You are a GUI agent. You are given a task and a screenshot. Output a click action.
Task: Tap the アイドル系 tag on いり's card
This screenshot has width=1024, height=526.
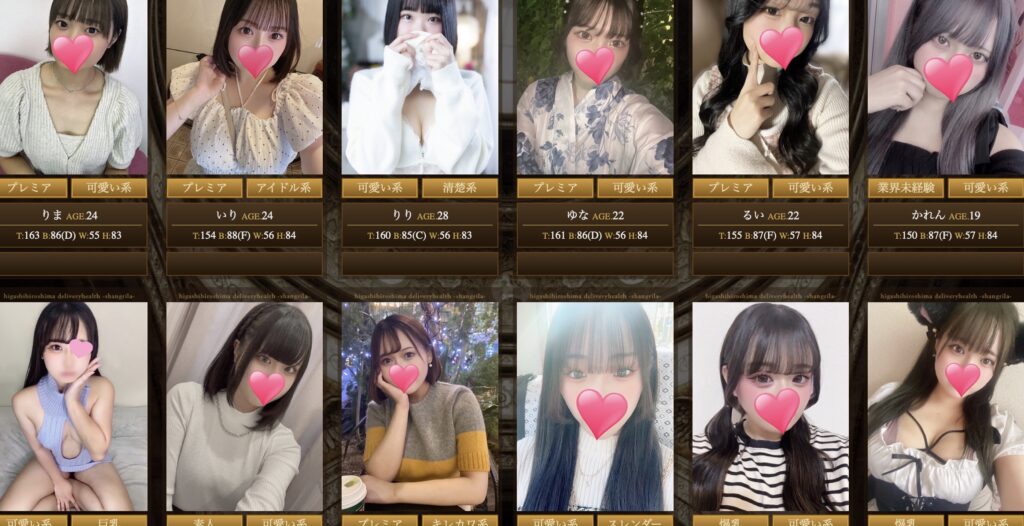[284, 188]
